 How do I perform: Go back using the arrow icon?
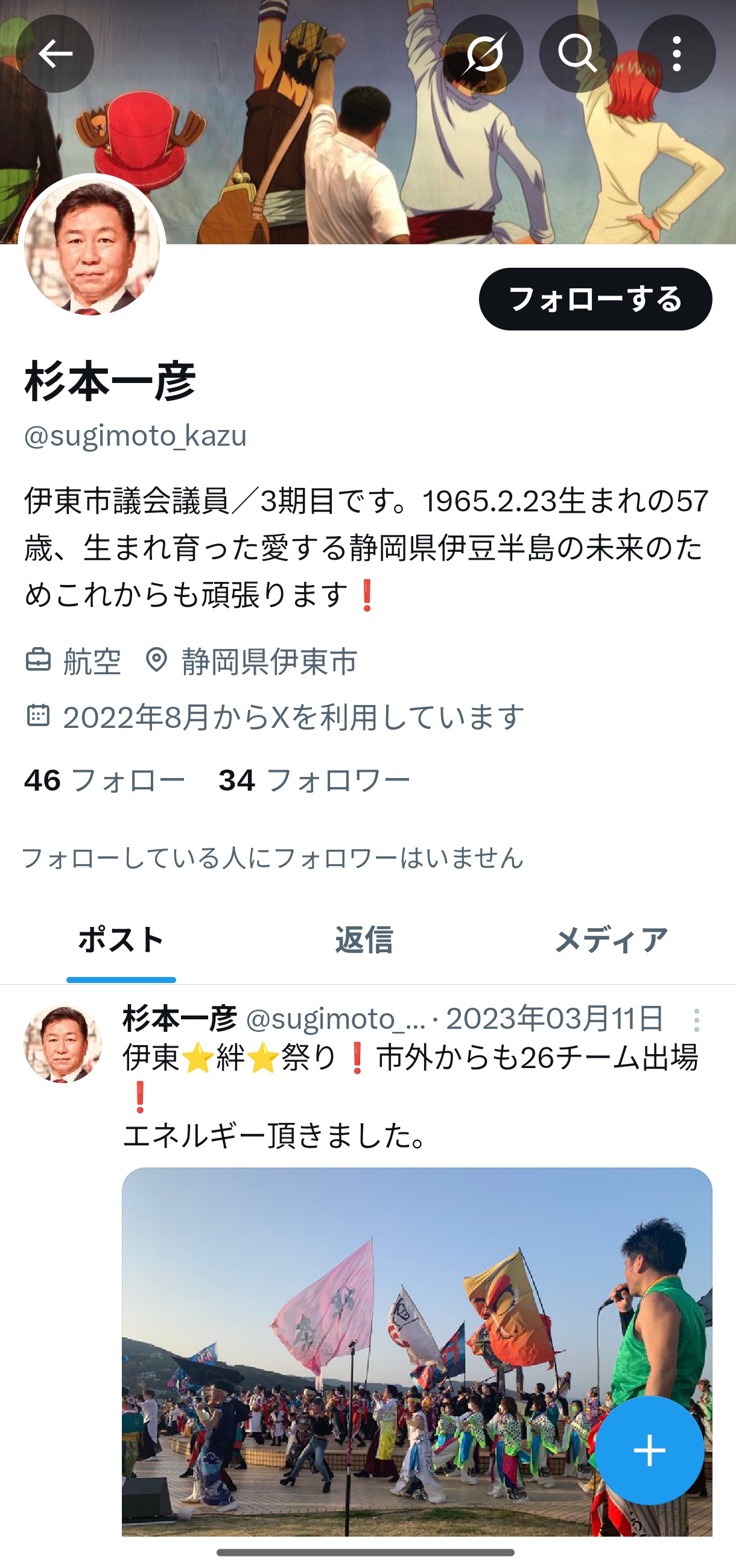pyautogui.click(x=56, y=54)
